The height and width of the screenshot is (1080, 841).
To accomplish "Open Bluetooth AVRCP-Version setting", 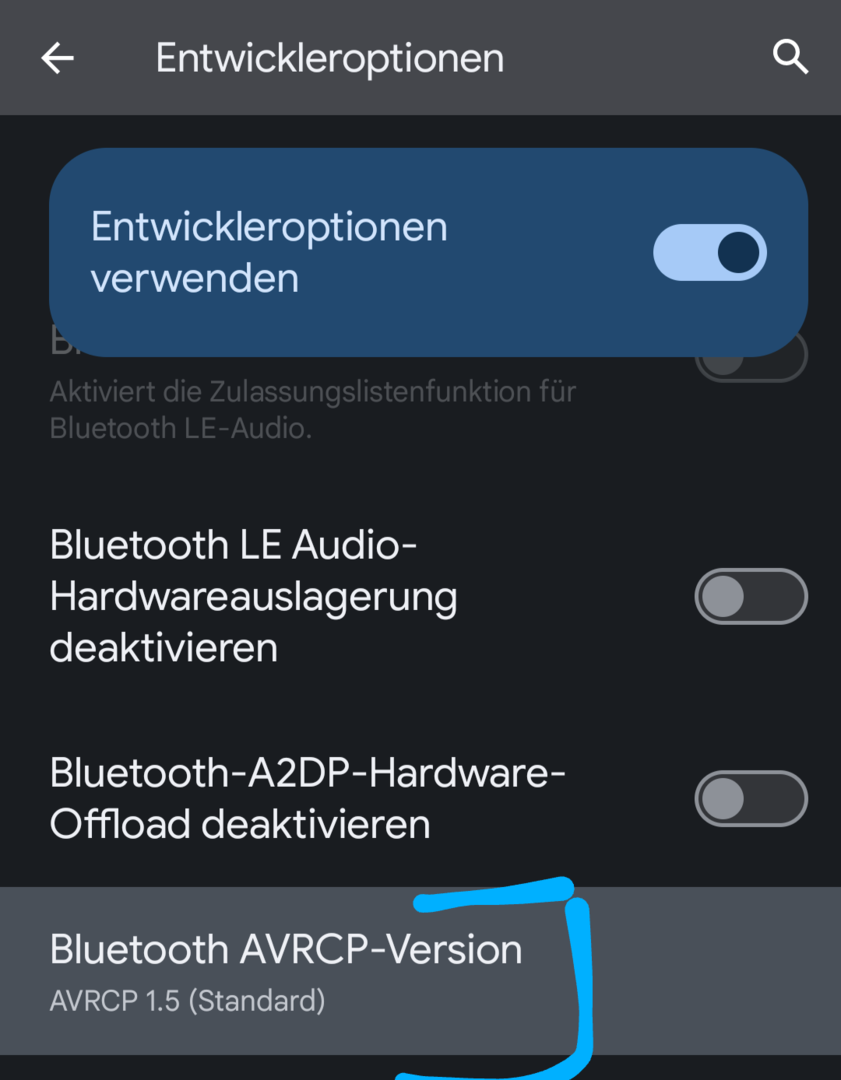I will pos(286,970).
